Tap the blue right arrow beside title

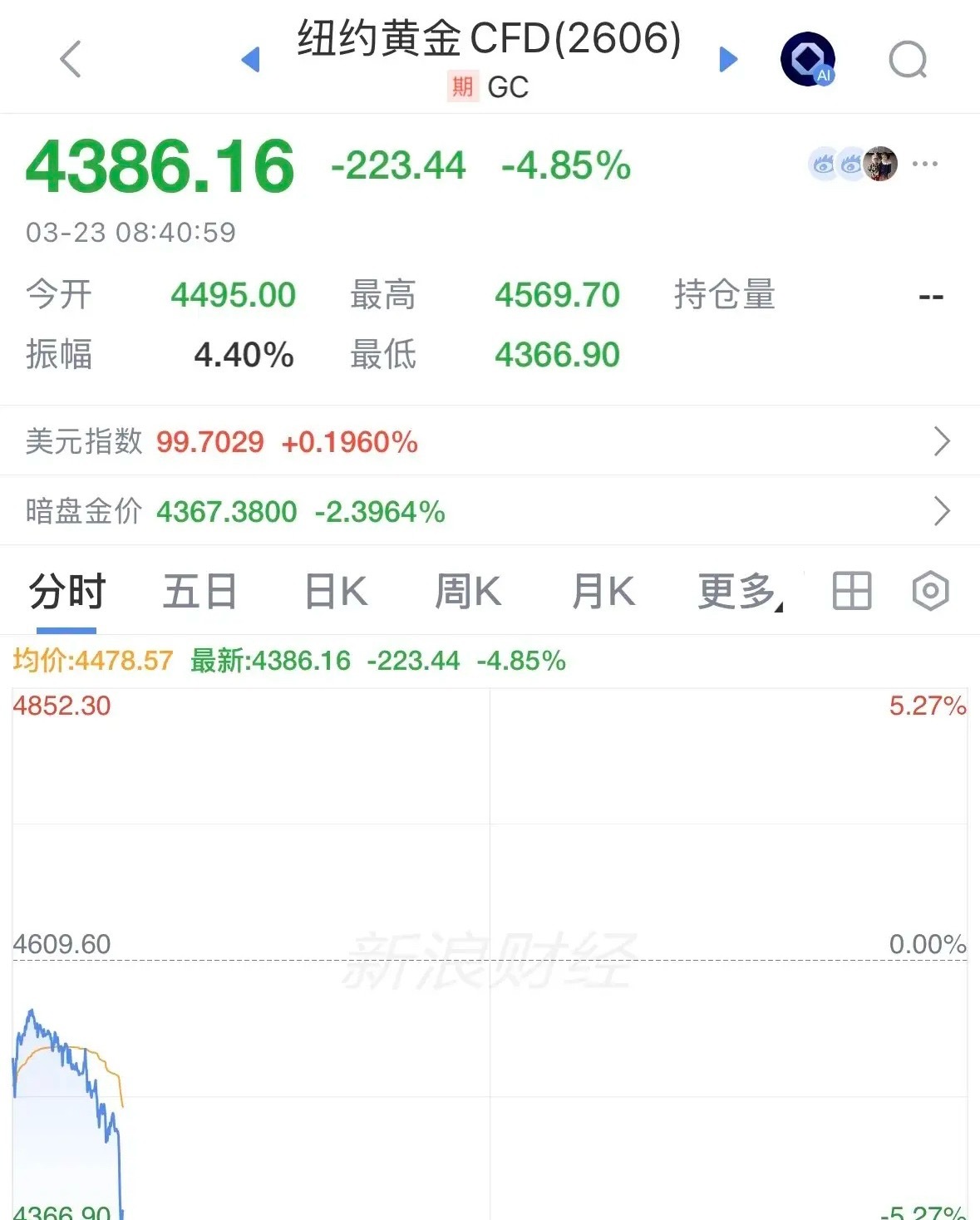point(729,58)
